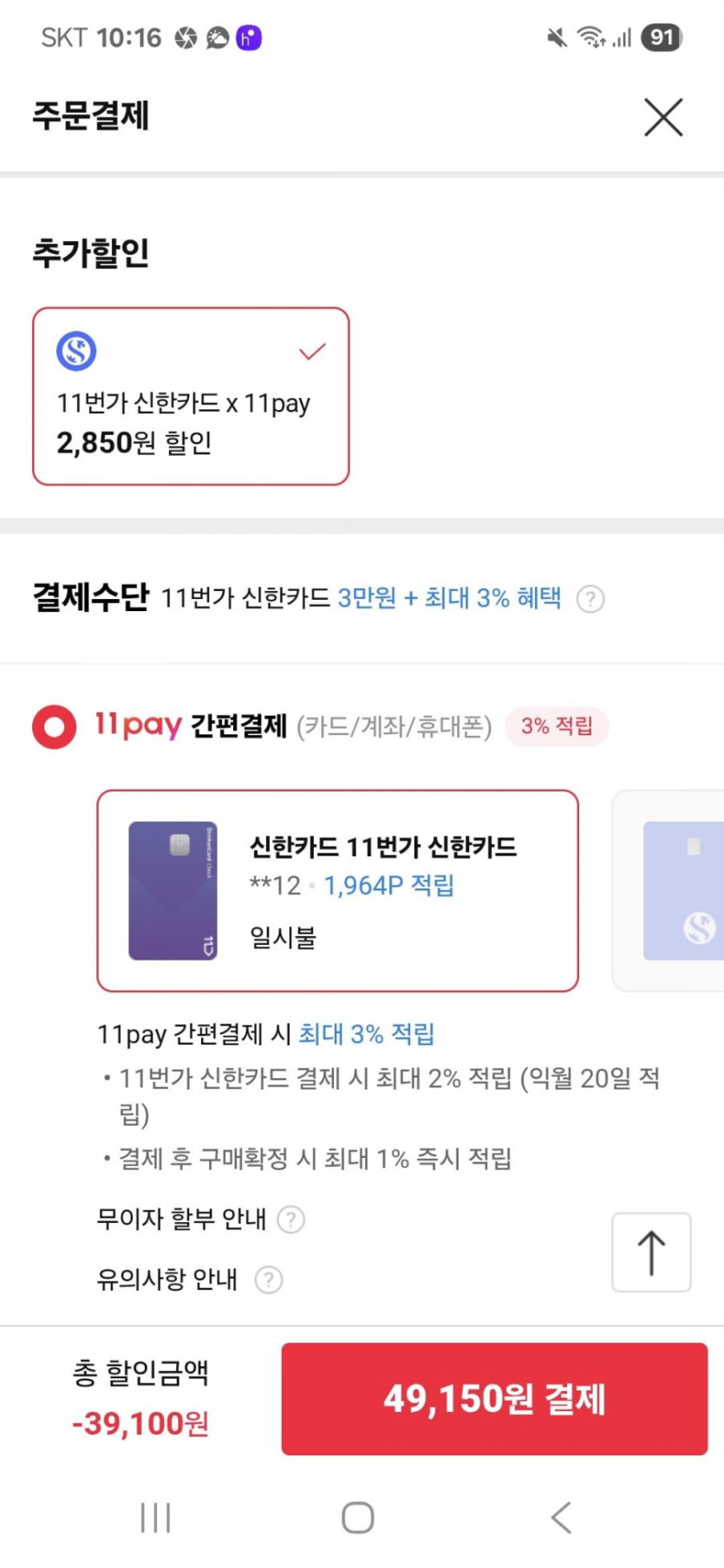Open the help icon for 신한카드 3만원 혜택

pyautogui.click(x=590, y=599)
